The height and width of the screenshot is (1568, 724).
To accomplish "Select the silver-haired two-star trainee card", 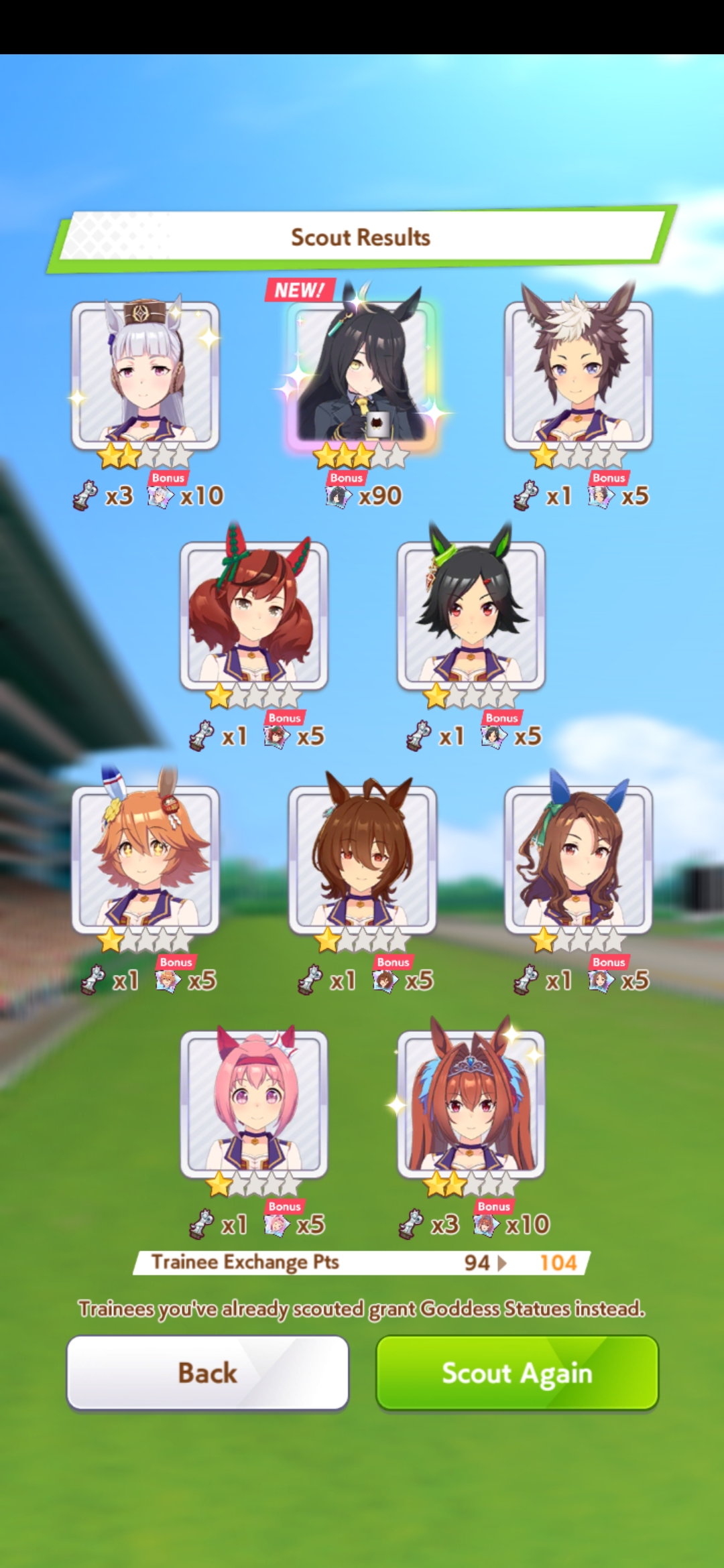I will (145, 375).
